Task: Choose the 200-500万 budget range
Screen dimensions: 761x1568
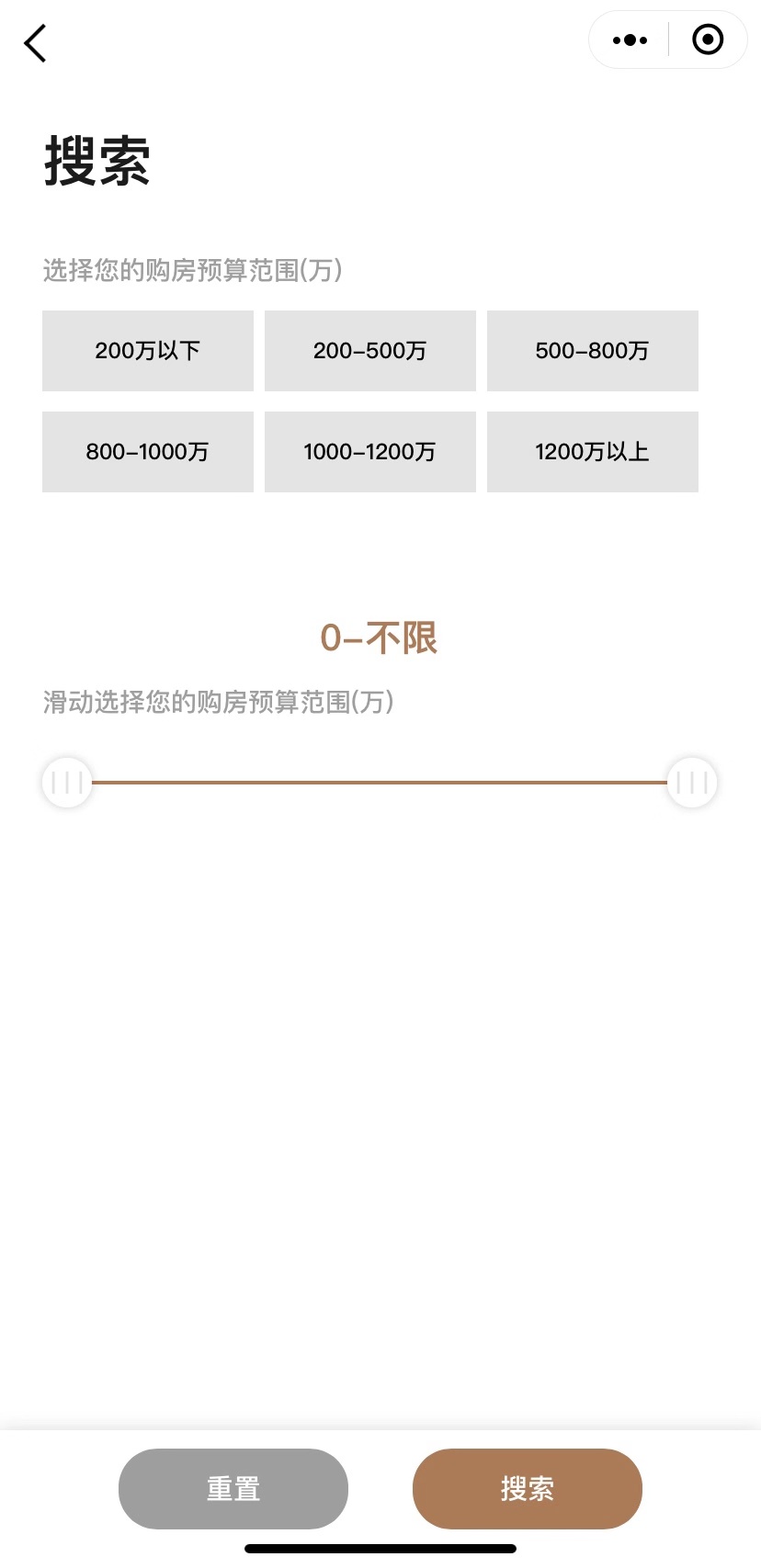Action: tap(370, 351)
